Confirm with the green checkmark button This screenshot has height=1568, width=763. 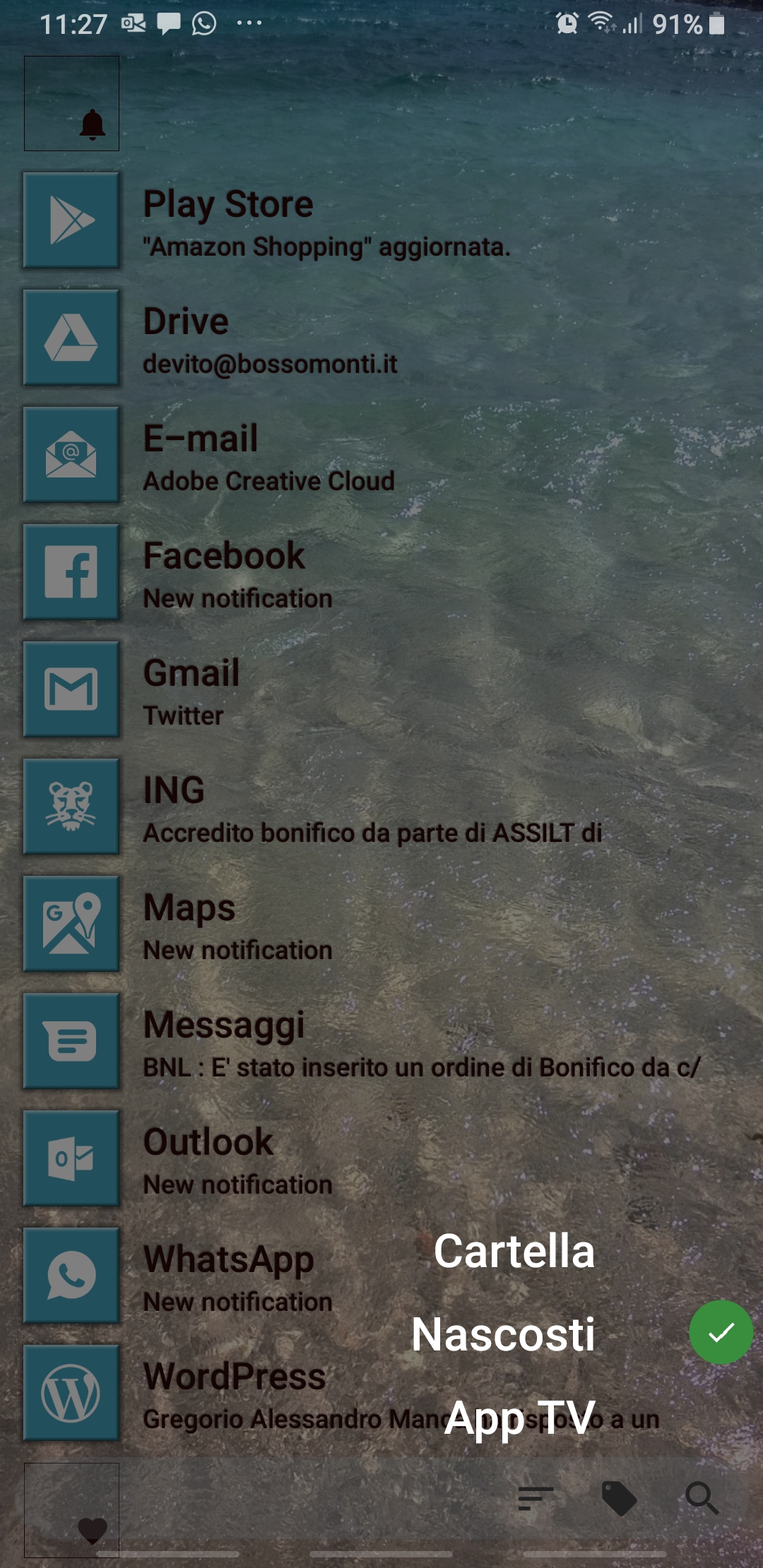tap(721, 1332)
